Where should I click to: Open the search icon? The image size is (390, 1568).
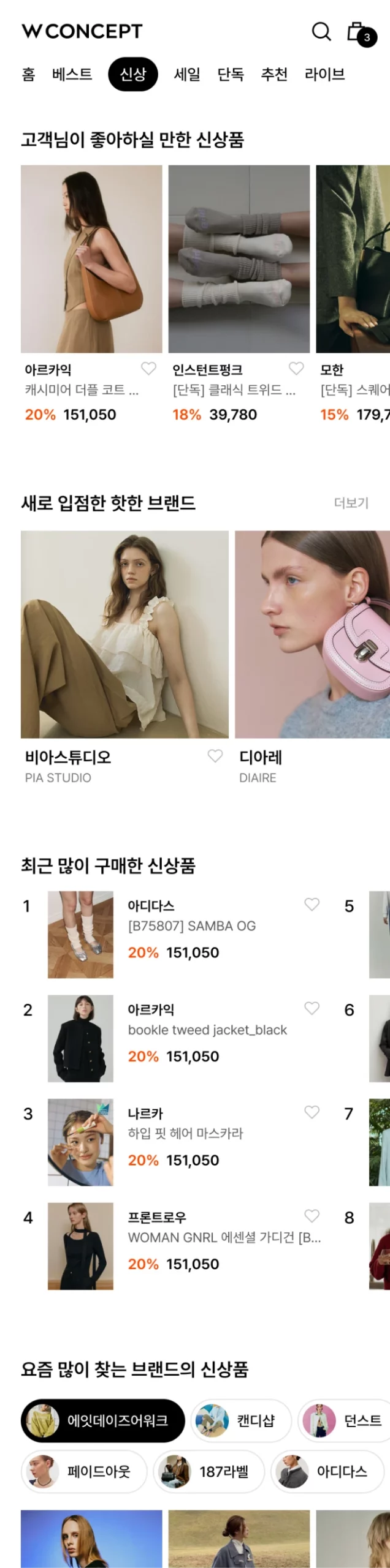[x=321, y=31]
